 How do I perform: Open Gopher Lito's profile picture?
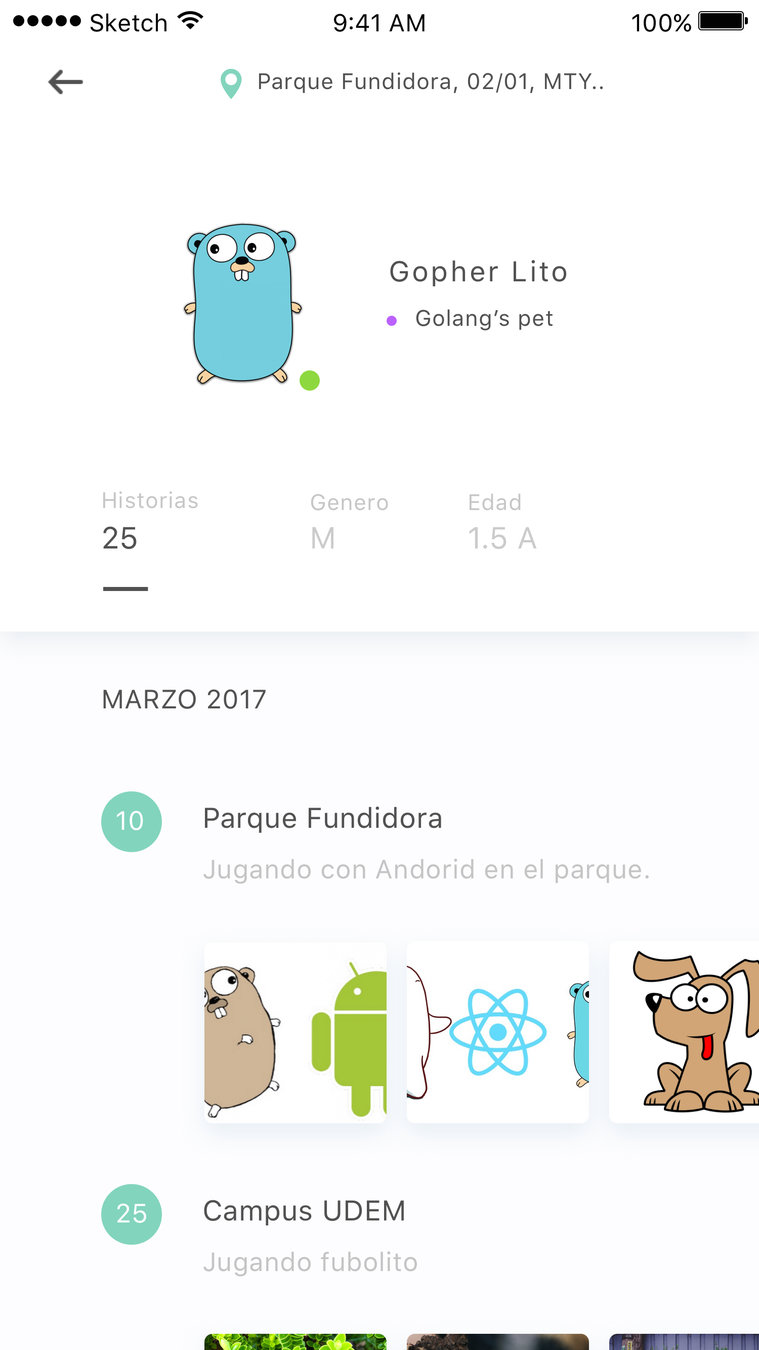(x=243, y=303)
